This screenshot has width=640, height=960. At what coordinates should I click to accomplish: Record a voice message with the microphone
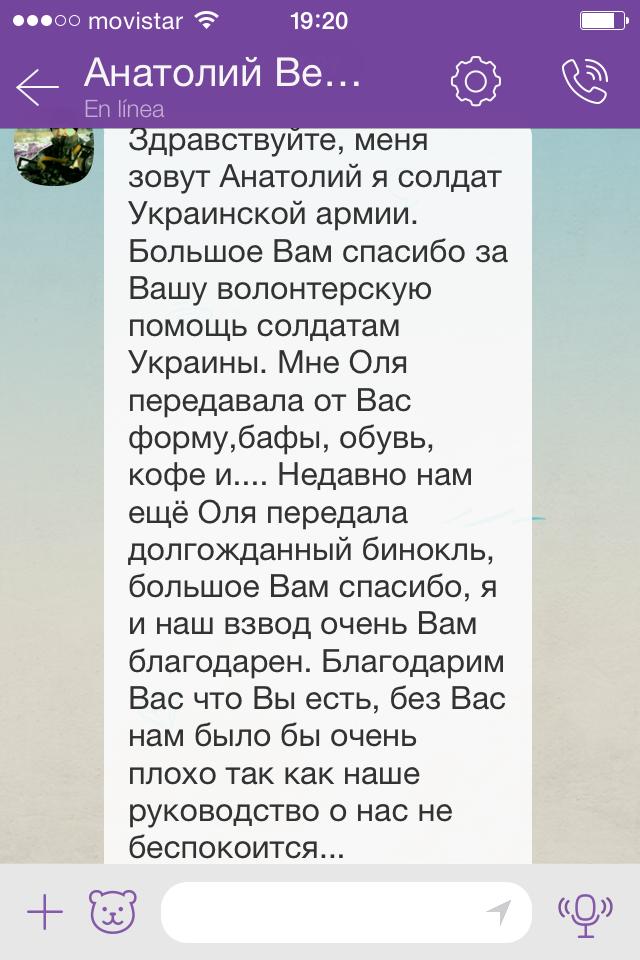584,912
